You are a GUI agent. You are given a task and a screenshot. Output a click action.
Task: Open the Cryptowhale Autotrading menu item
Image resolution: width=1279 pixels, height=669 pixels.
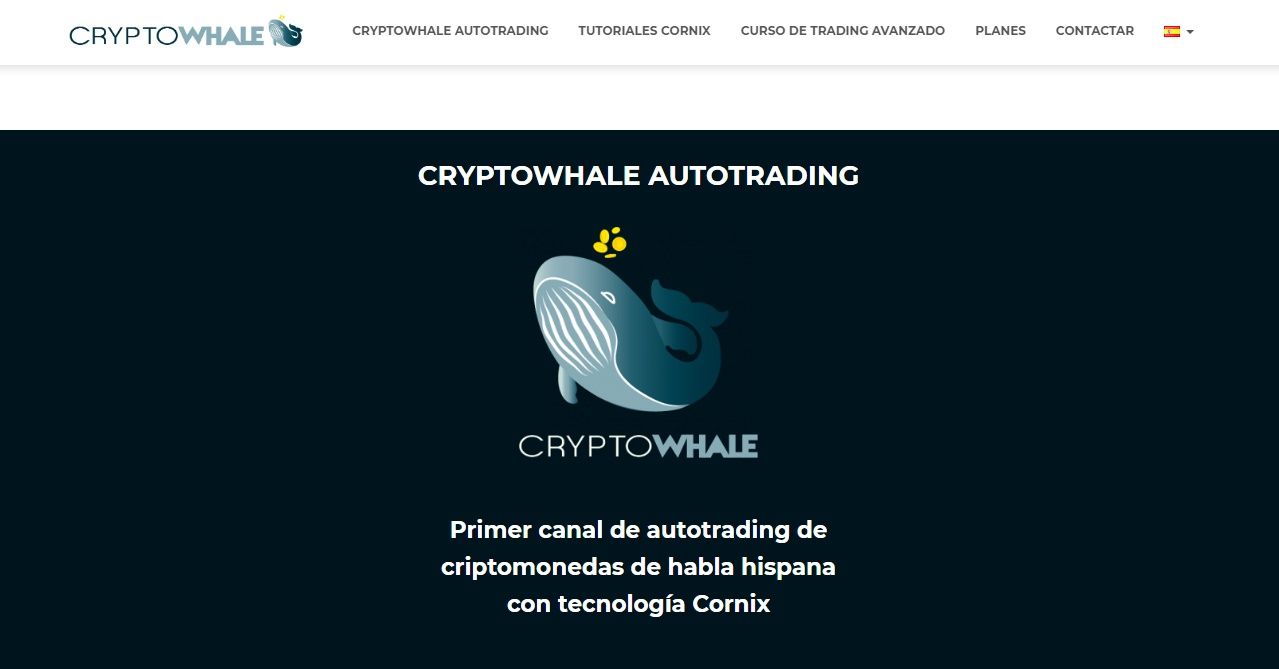click(x=450, y=31)
